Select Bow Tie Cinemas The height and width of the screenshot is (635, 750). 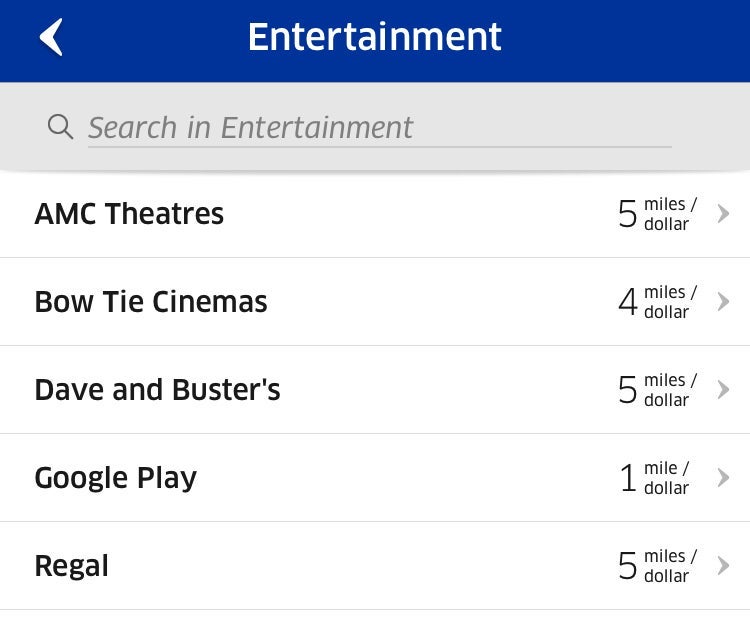point(374,302)
